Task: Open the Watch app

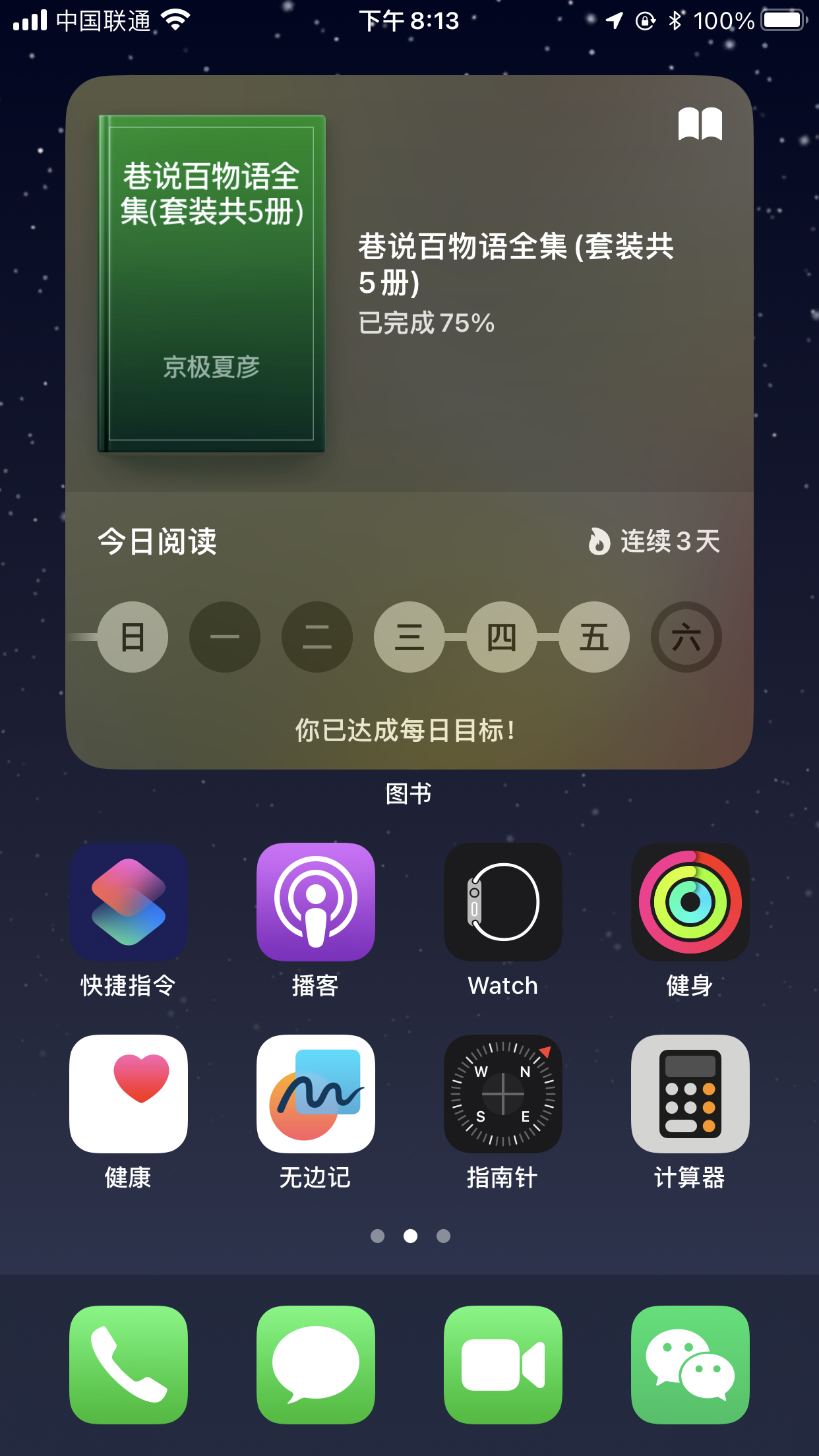Action: click(503, 901)
